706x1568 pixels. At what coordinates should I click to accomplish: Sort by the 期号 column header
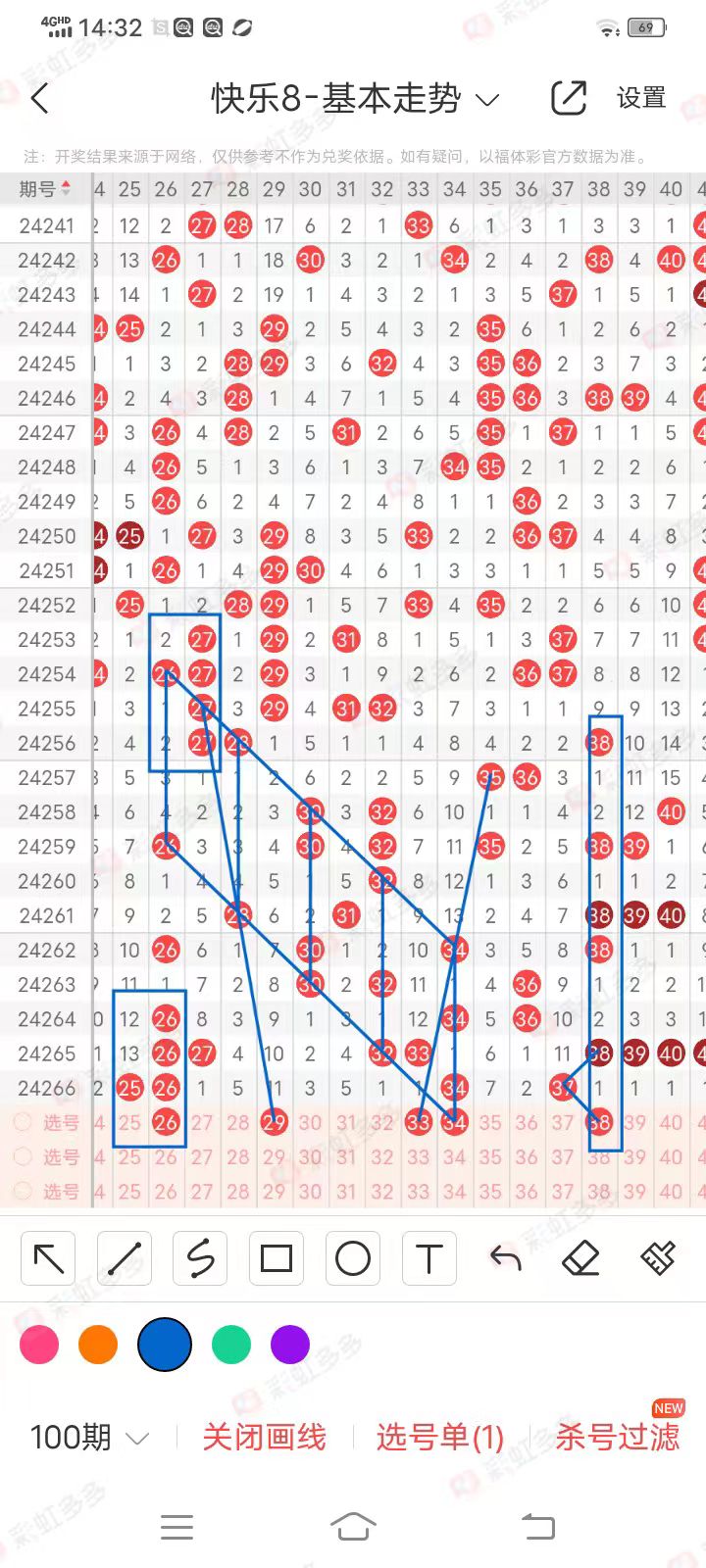[45, 189]
